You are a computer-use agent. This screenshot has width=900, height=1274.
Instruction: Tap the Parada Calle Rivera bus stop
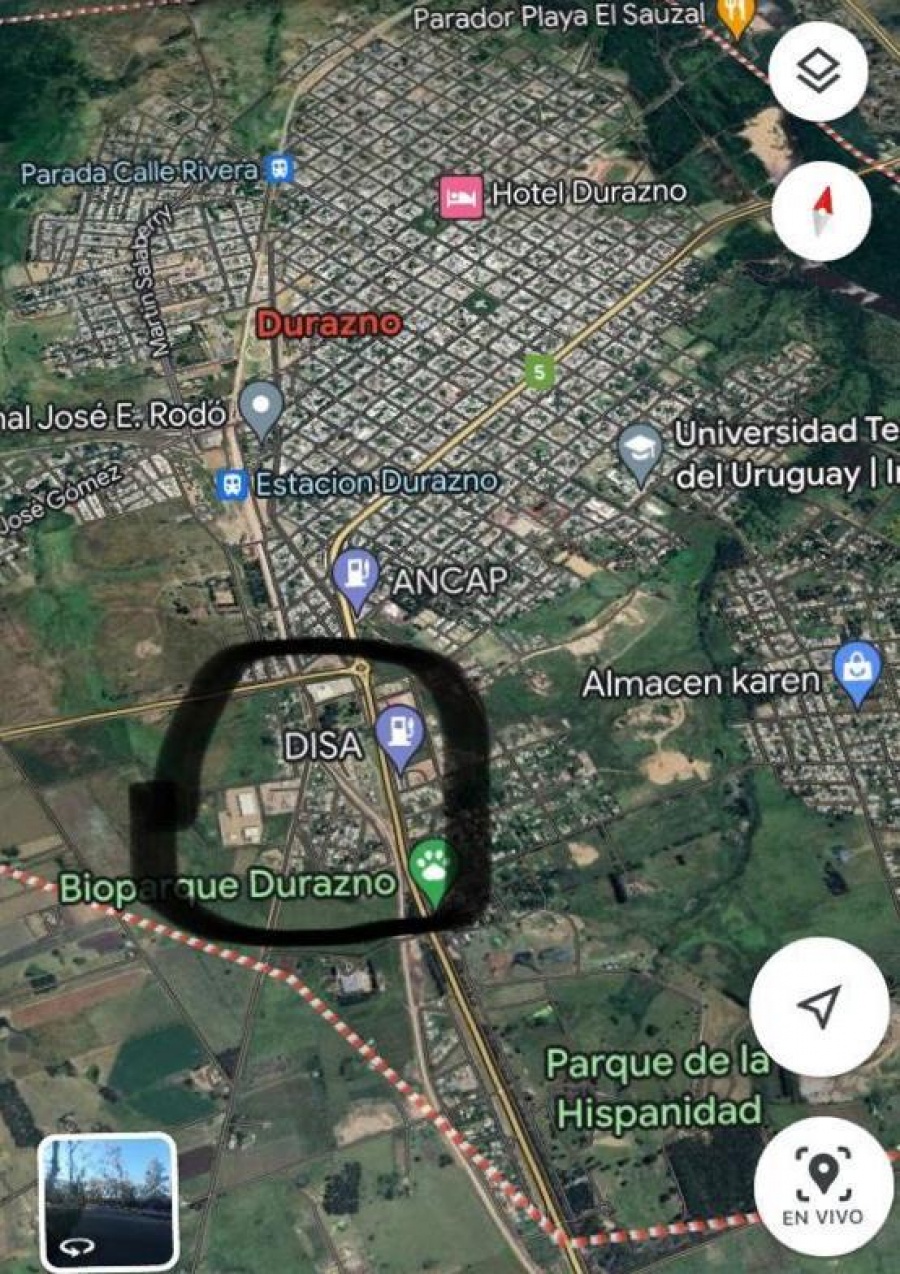tap(279, 170)
